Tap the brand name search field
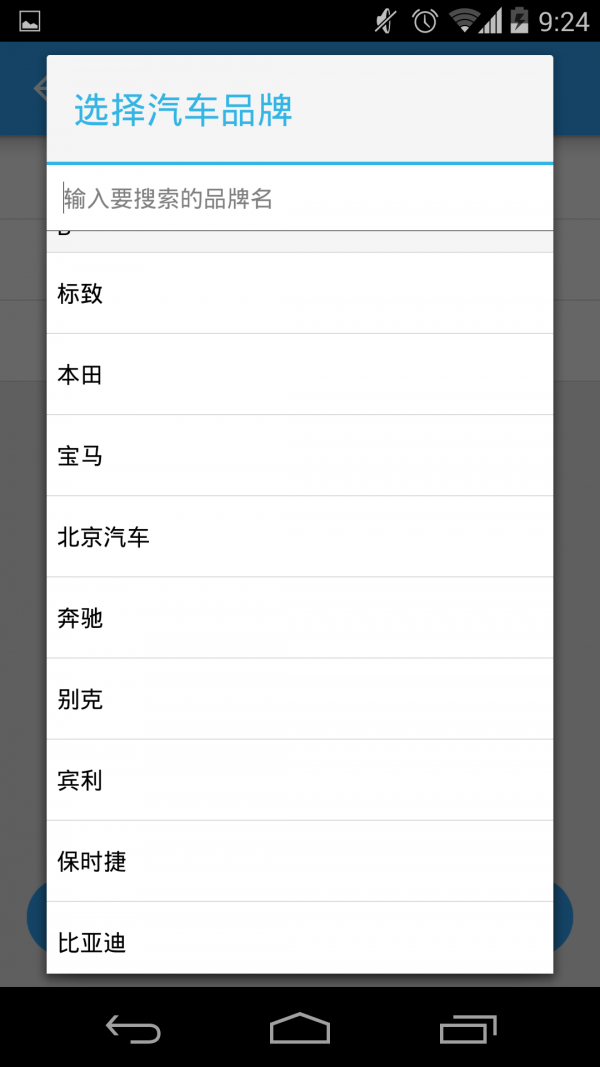600x1067 pixels. click(300, 198)
